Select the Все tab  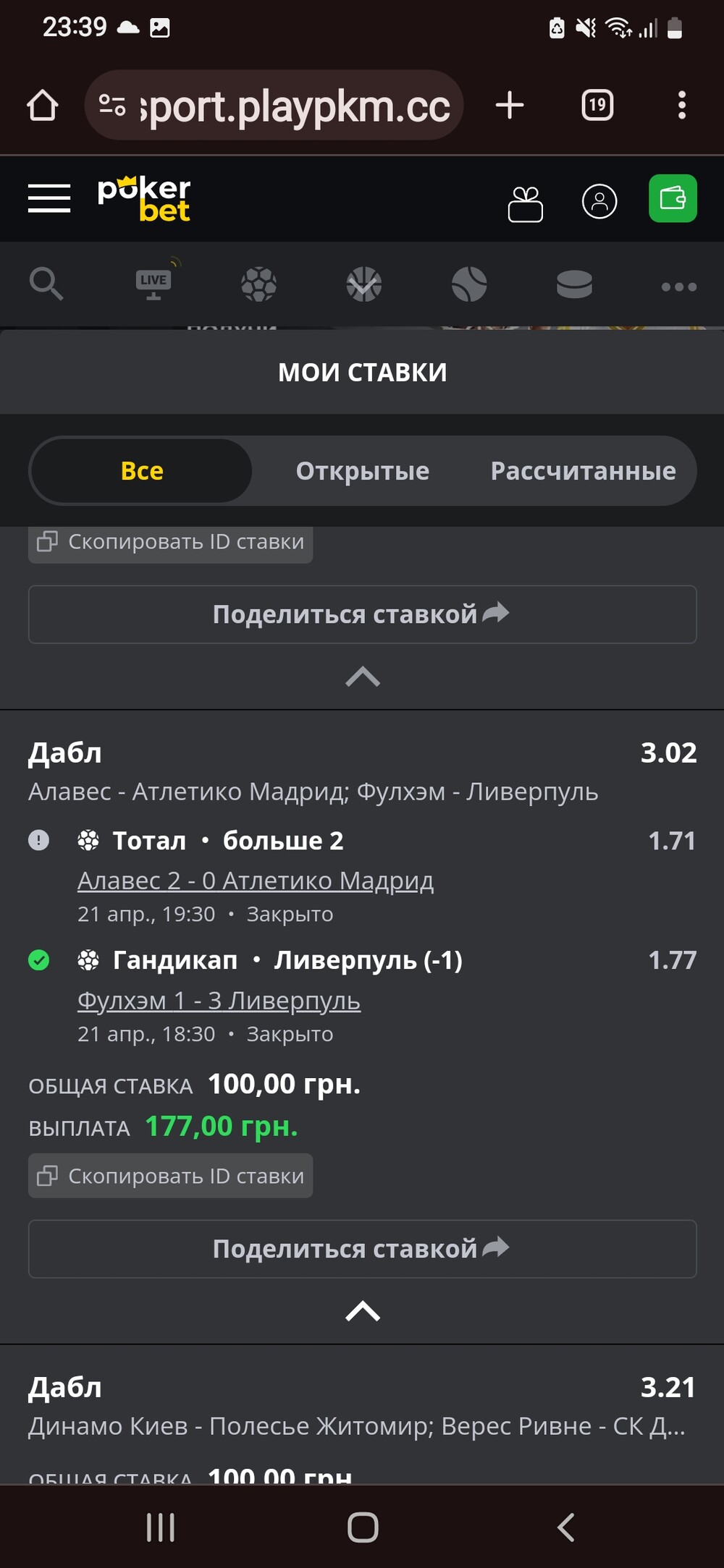pos(141,471)
